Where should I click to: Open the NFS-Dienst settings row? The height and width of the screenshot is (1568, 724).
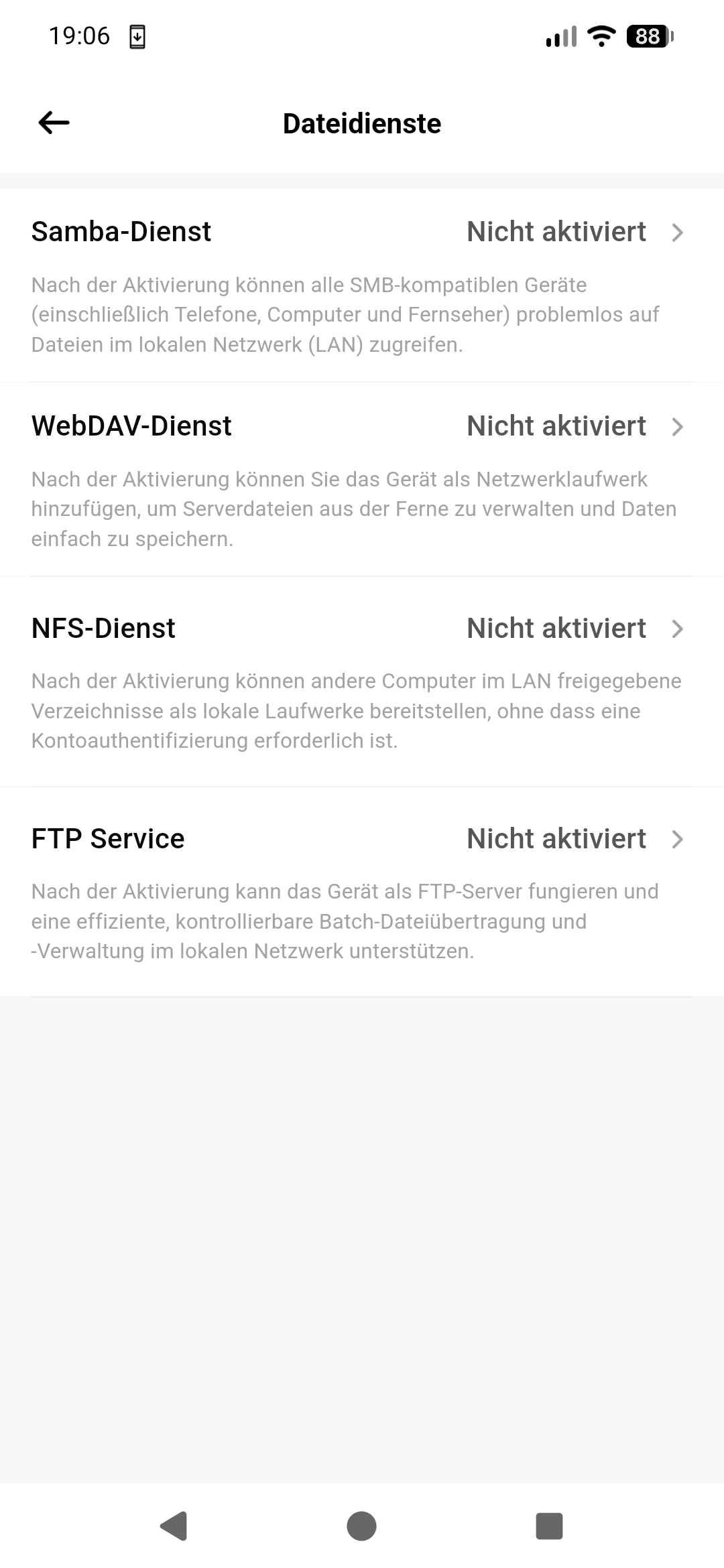(362, 682)
